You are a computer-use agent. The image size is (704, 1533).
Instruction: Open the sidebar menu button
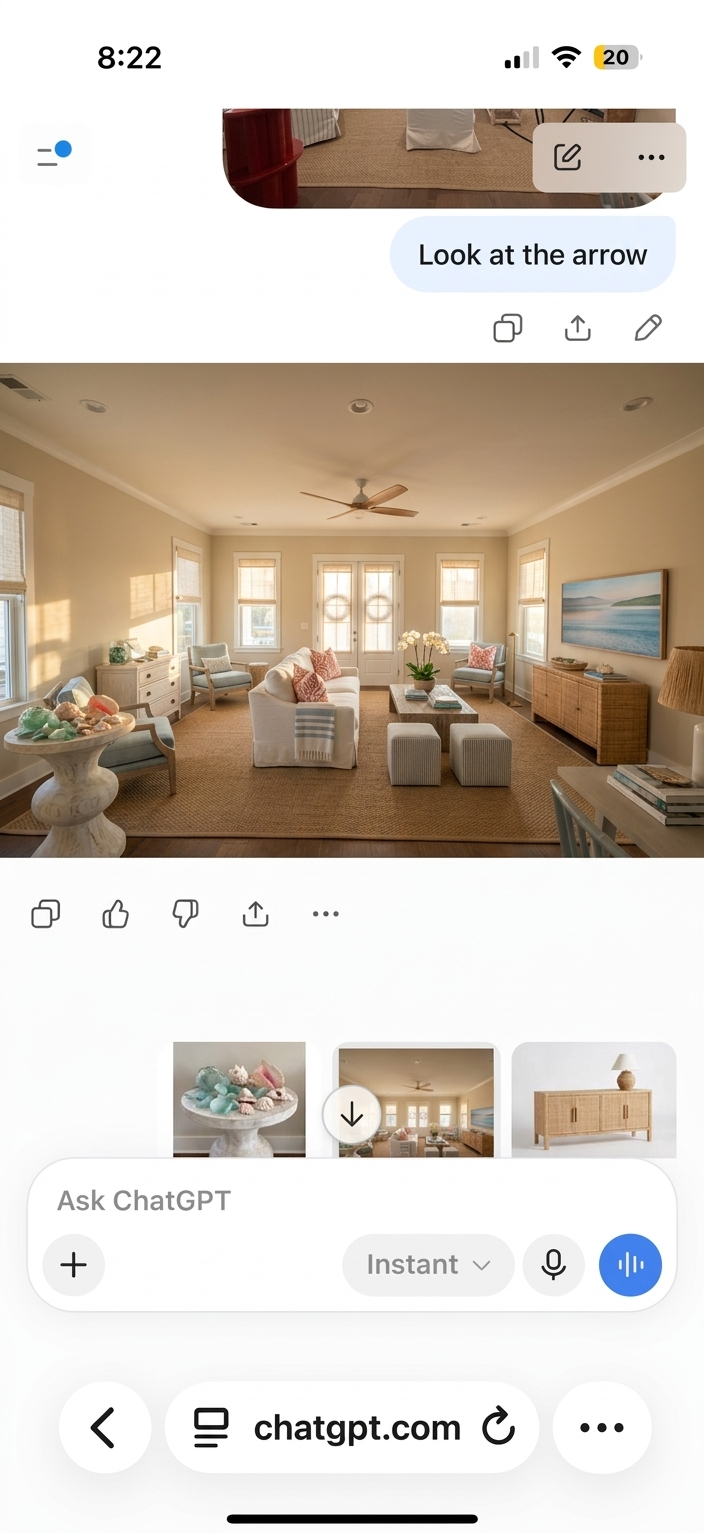click(54, 155)
